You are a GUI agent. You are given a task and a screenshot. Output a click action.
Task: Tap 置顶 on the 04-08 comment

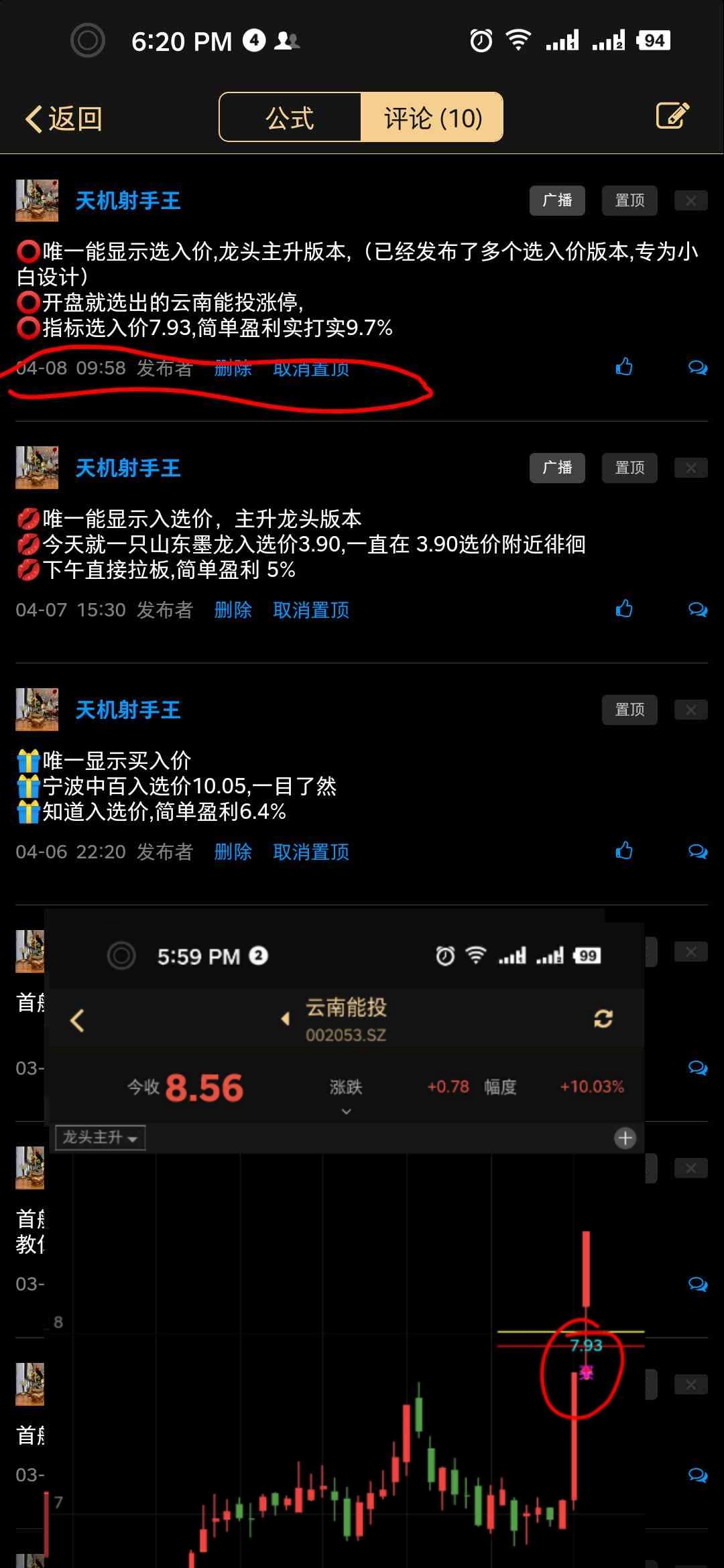(629, 200)
